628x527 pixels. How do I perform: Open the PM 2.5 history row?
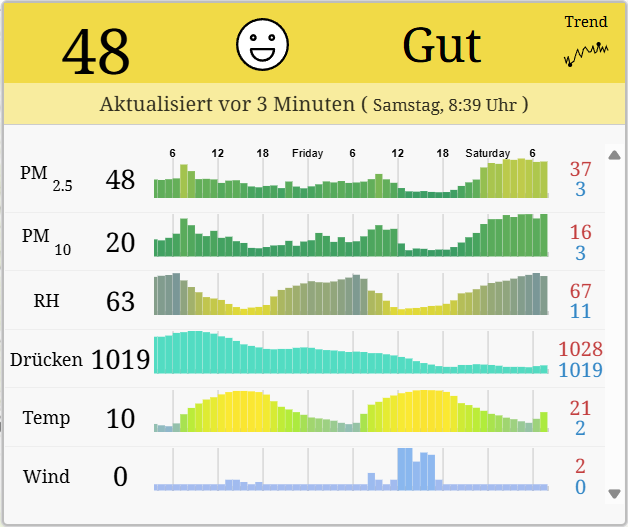pos(300,181)
